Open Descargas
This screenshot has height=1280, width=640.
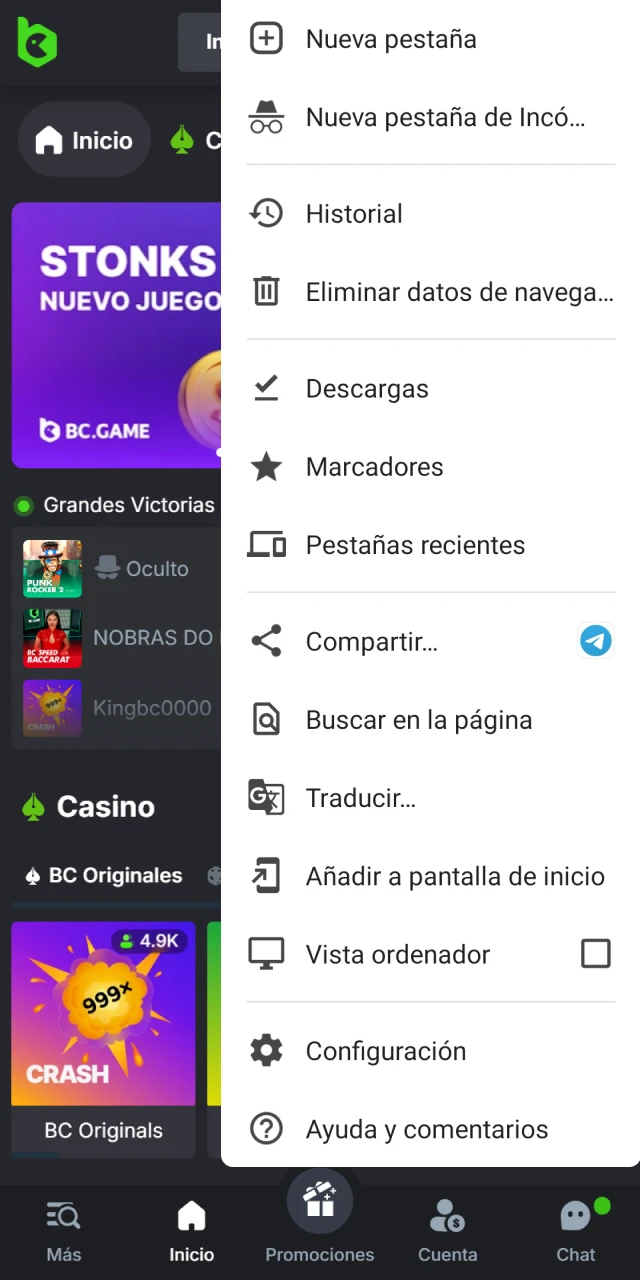(x=366, y=389)
